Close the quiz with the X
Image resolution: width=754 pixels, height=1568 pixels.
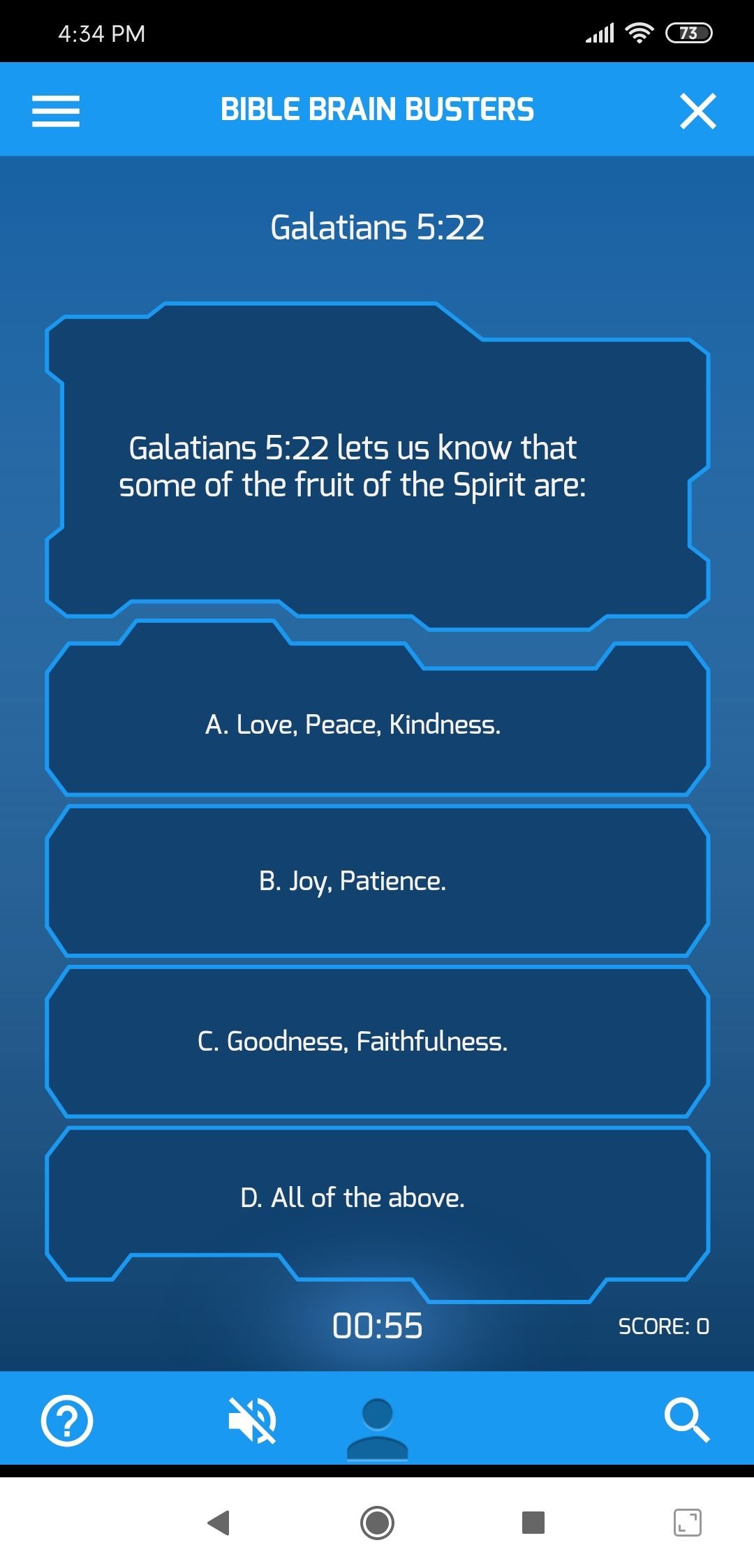point(698,111)
